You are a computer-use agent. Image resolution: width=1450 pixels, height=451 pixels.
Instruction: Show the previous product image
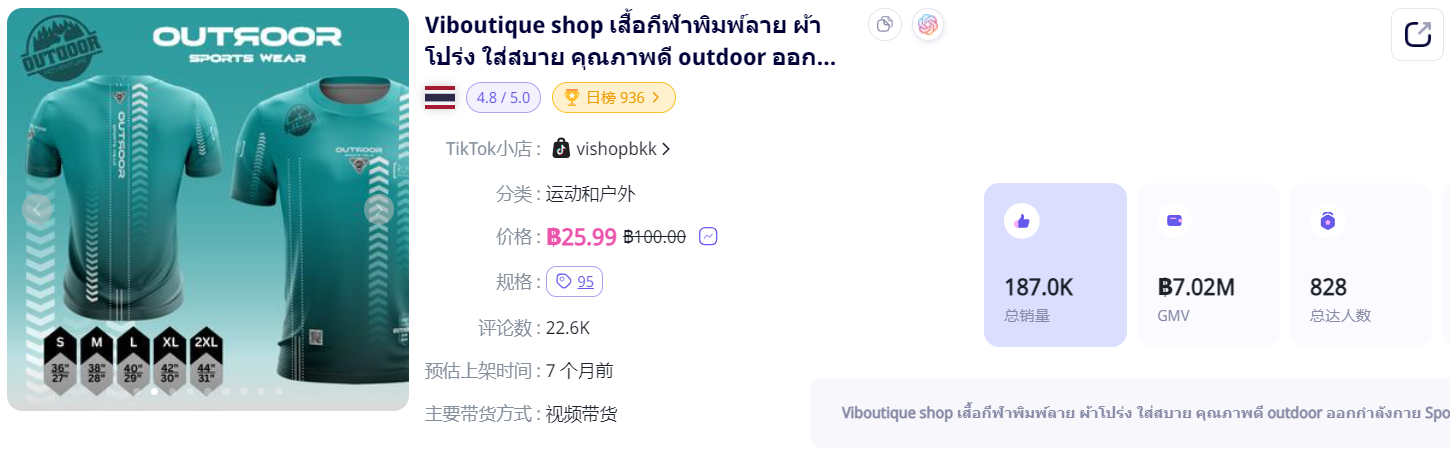pos(37,209)
